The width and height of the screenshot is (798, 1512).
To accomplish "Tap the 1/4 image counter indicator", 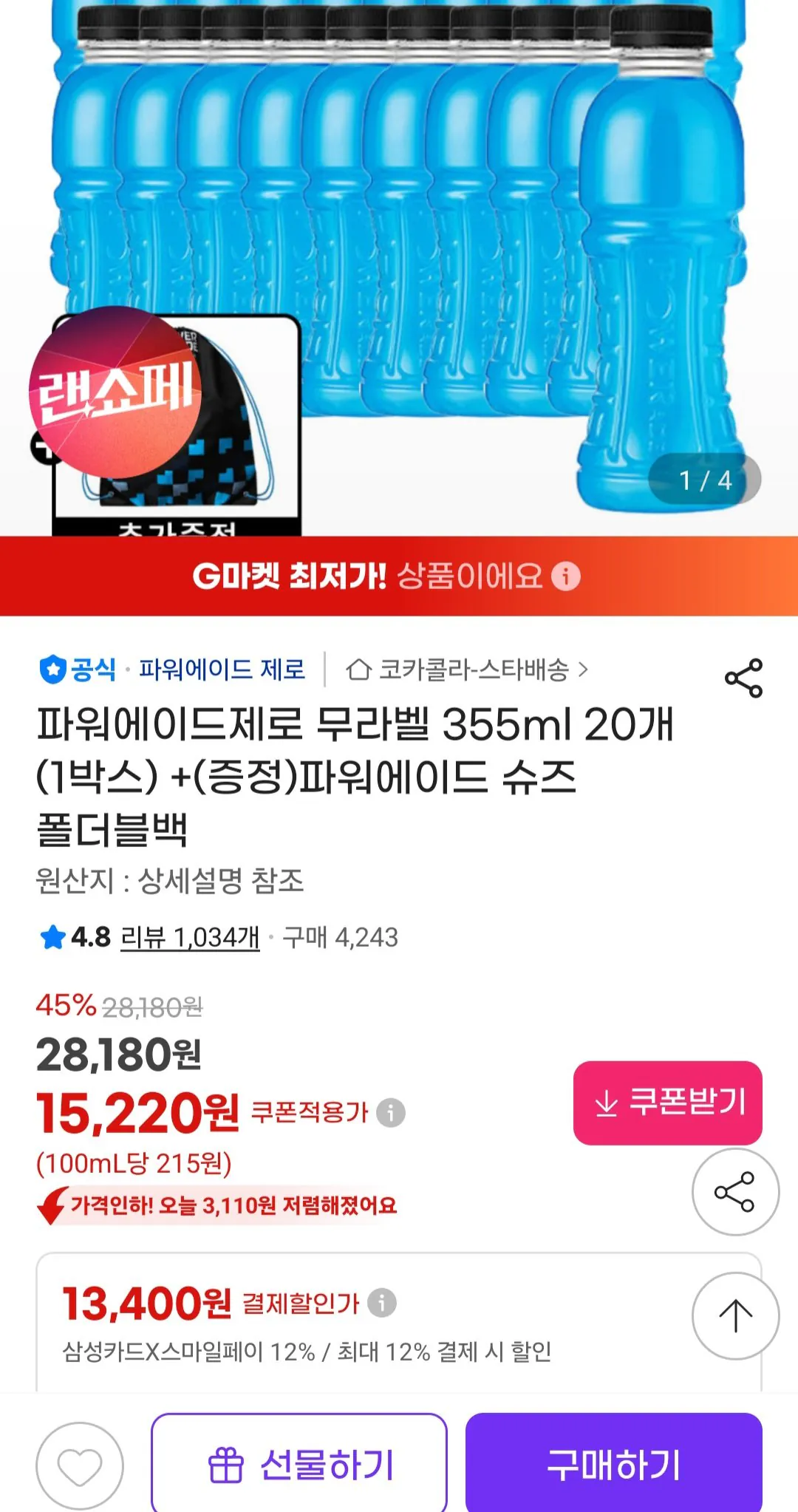I will point(706,480).
